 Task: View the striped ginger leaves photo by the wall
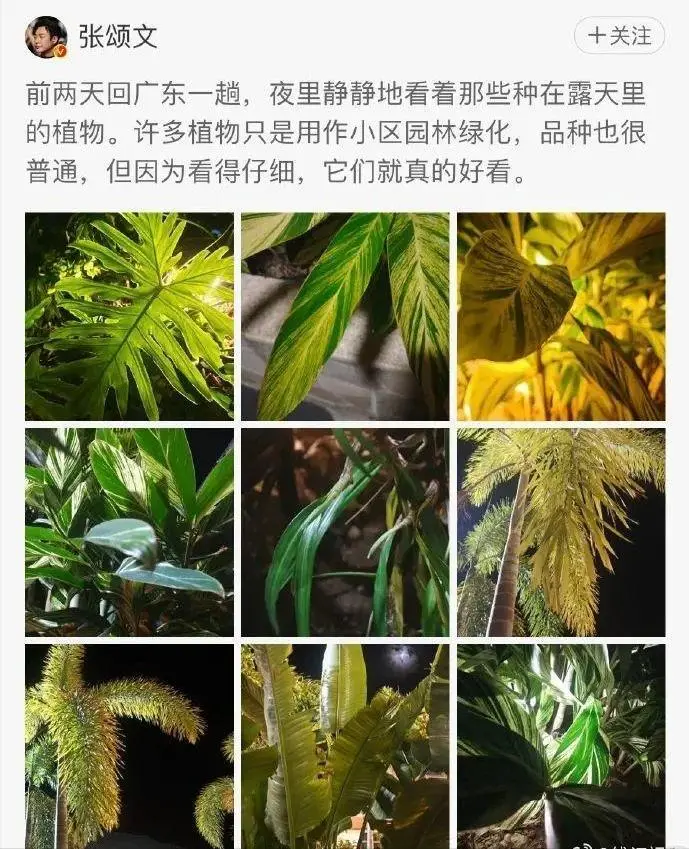345,316
